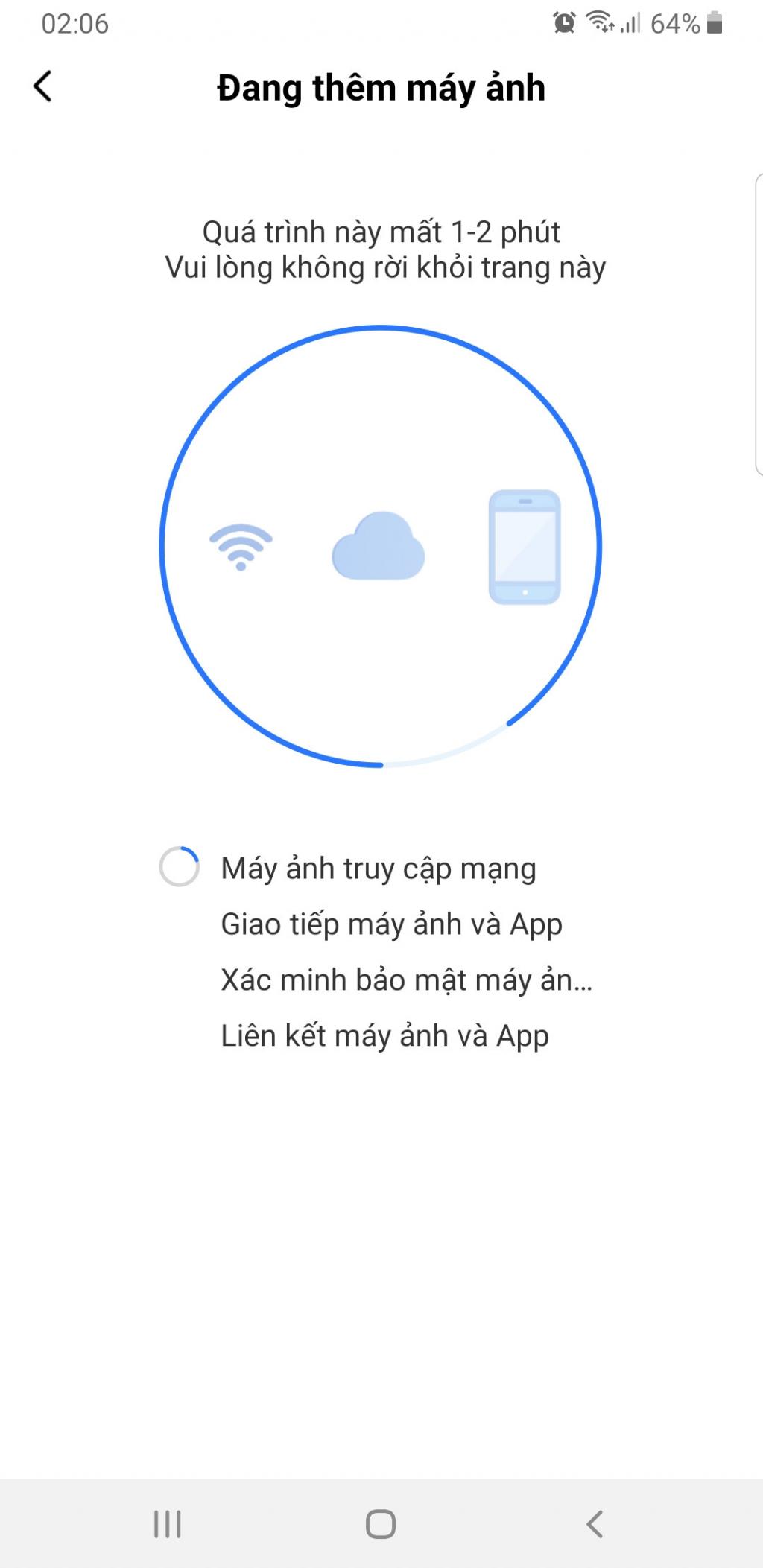
Task: Tap the system back button
Action: click(x=594, y=1524)
